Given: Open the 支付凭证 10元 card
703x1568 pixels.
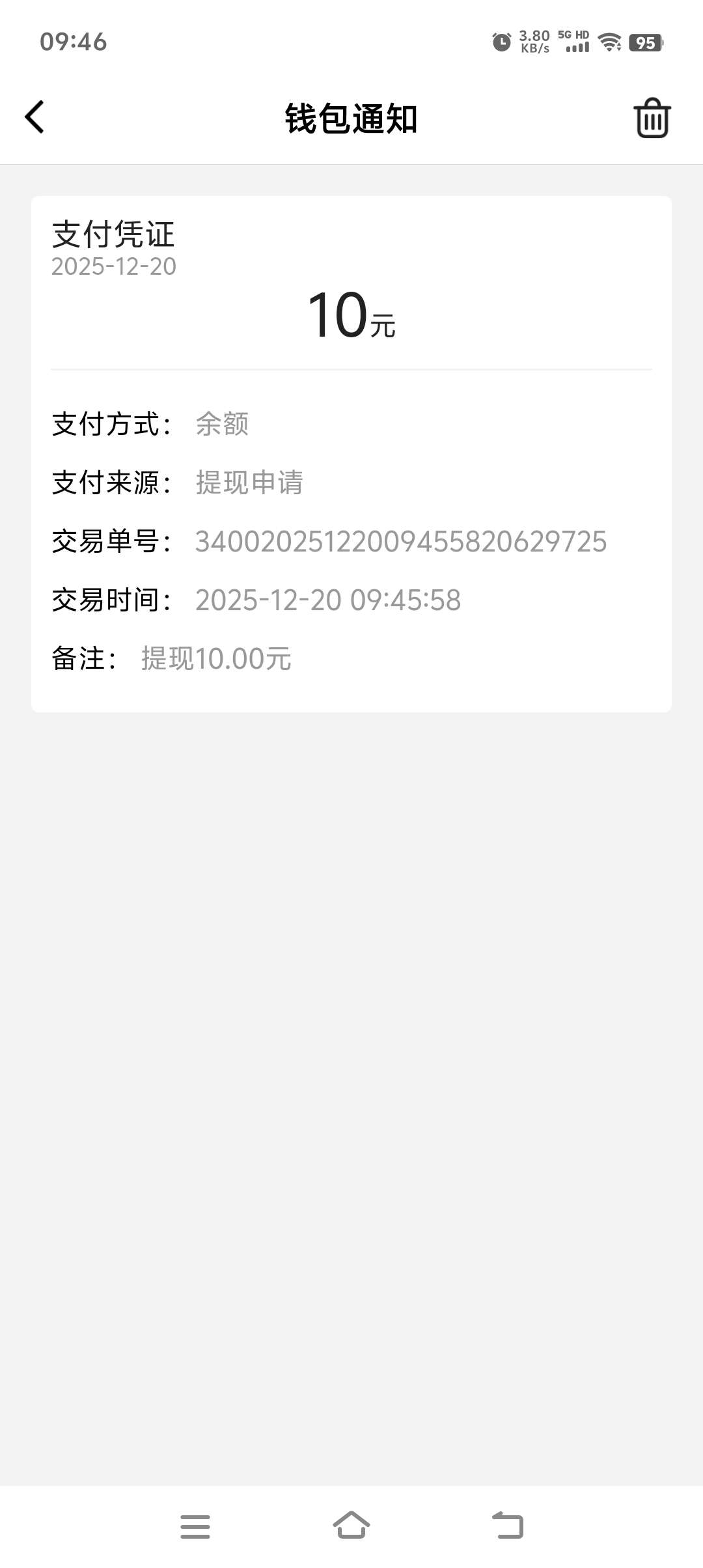Looking at the screenshot, I should point(351,453).
